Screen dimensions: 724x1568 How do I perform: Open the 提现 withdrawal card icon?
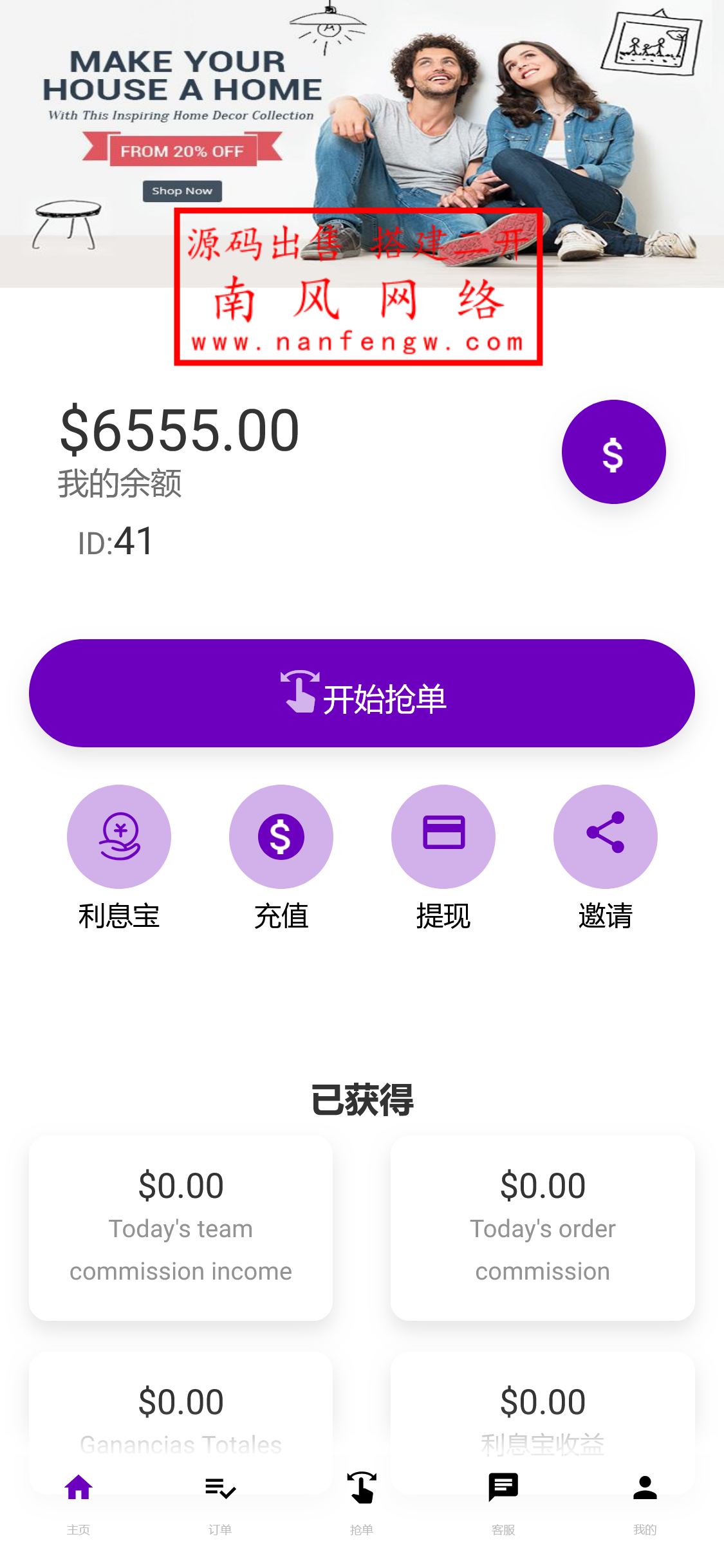pyautogui.click(x=443, y=835)
